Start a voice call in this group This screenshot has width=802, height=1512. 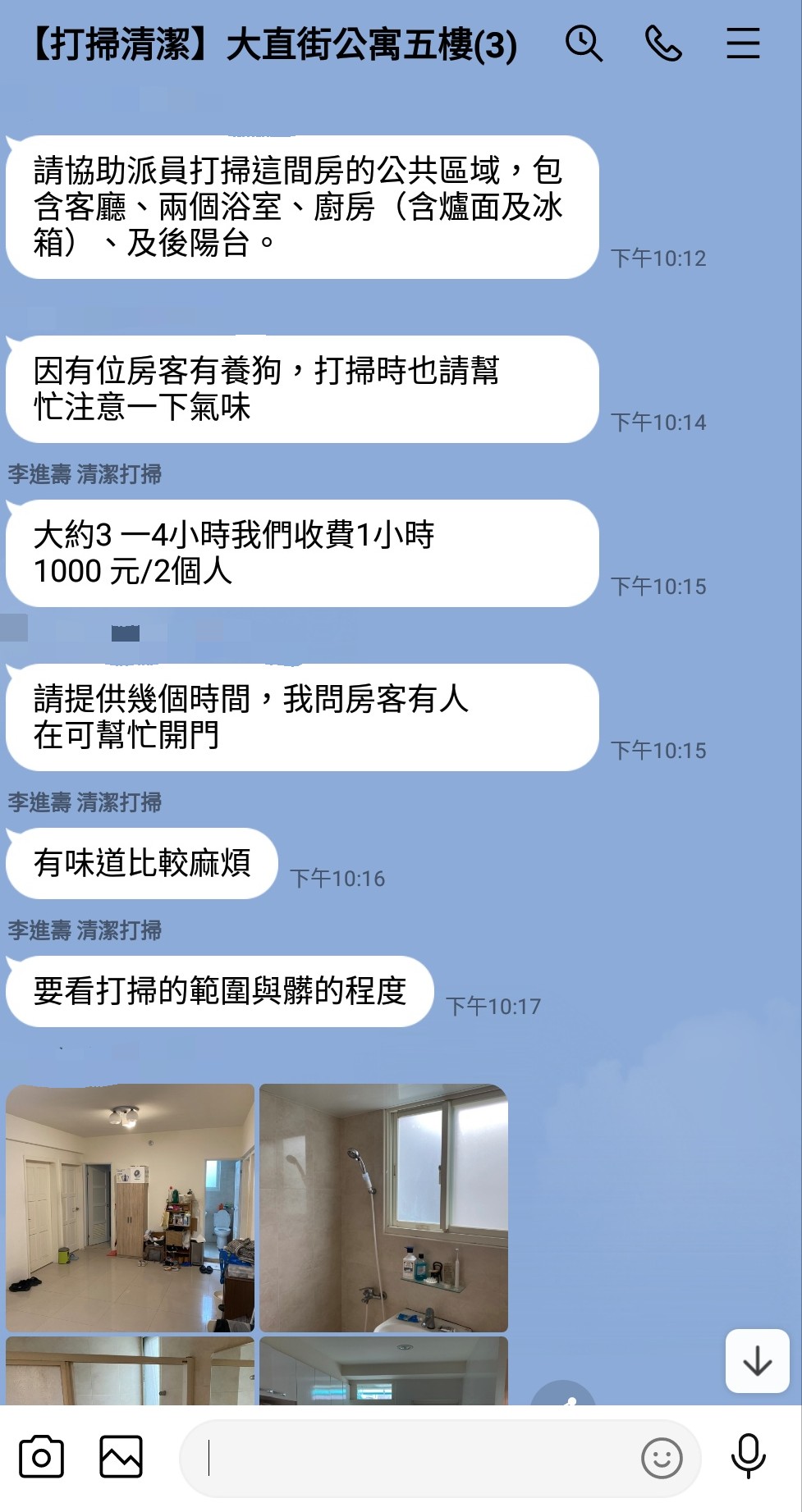click(663, 43)
